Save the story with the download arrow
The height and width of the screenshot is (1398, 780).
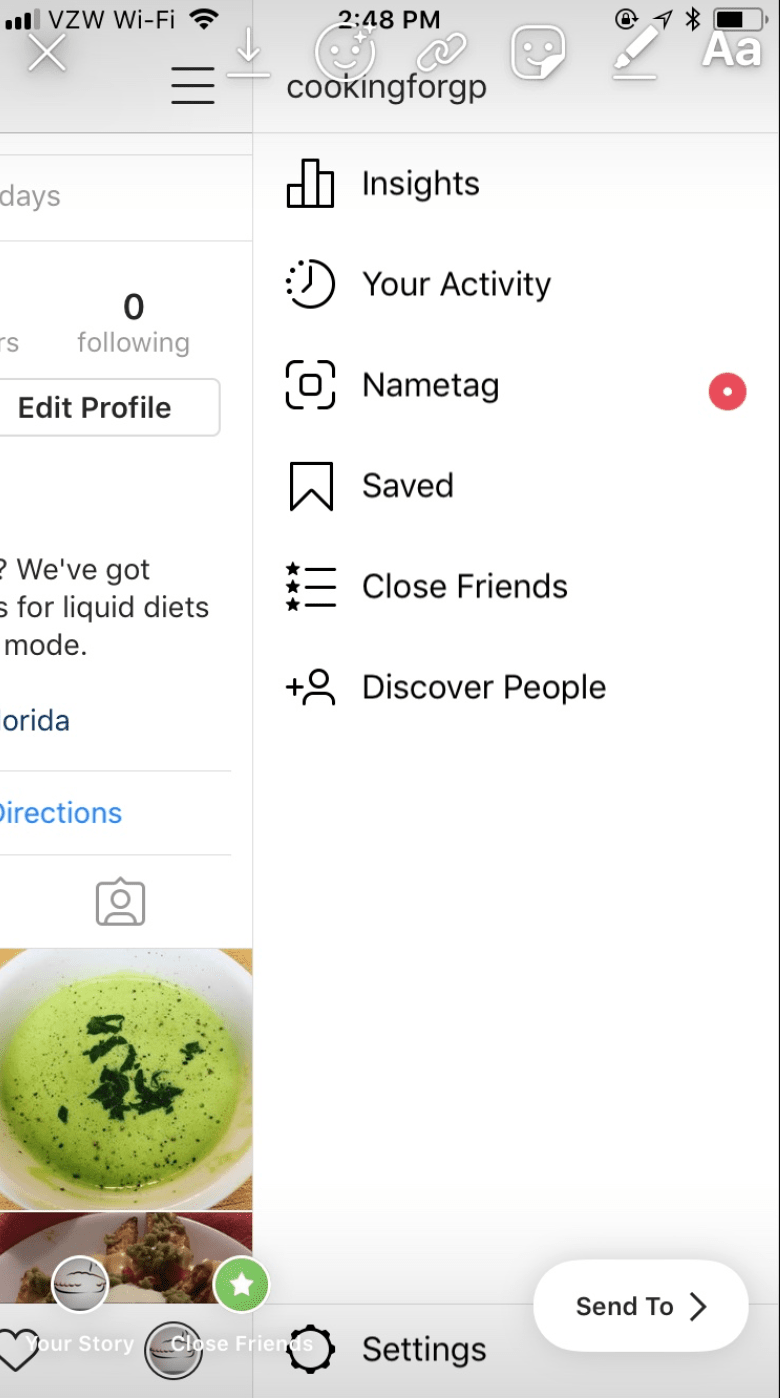248,53
